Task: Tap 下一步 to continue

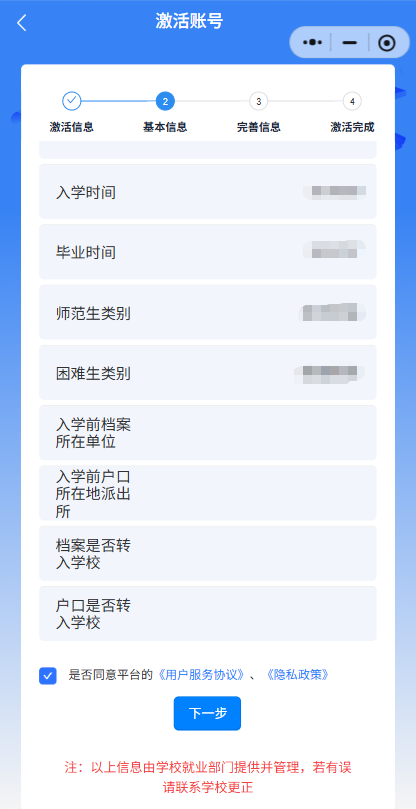Action: coord(207,713)
